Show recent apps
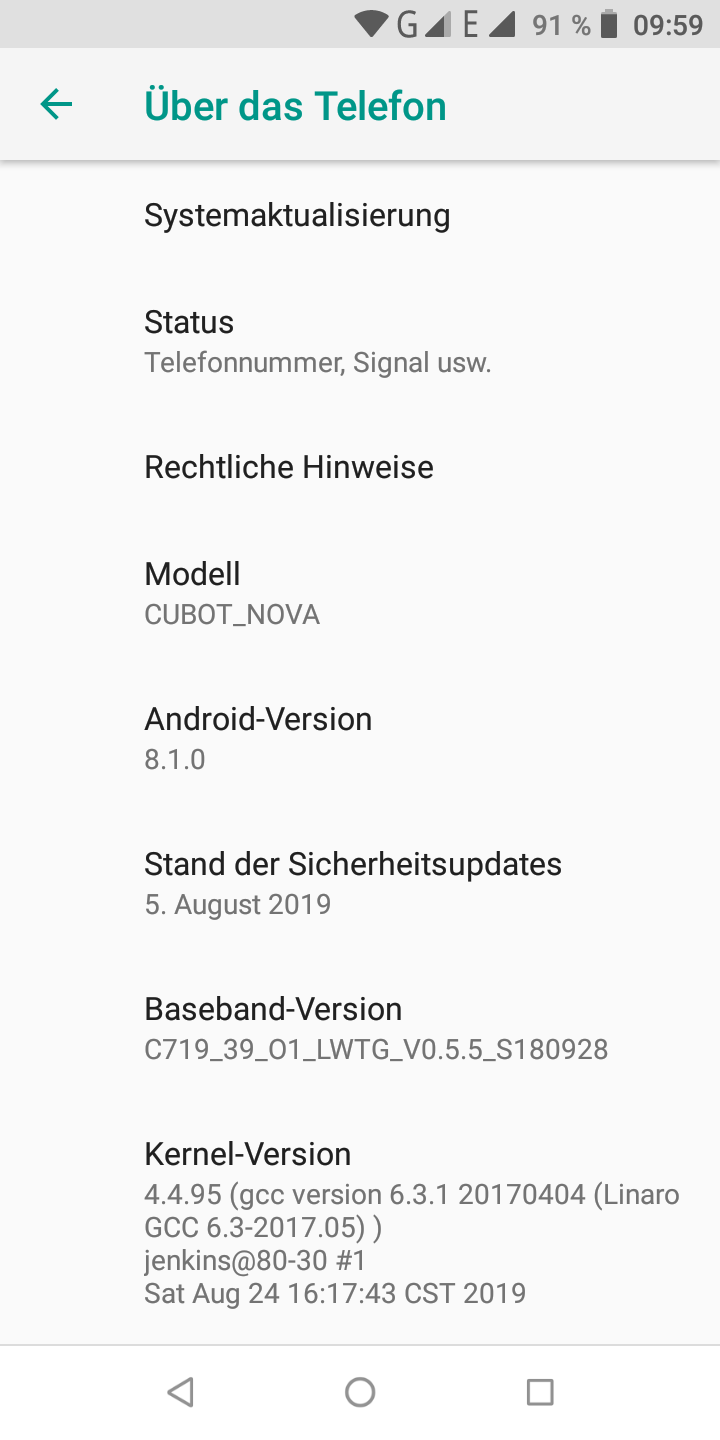This screenshot has height=1440, width=720. click(x=540, y=1392)
